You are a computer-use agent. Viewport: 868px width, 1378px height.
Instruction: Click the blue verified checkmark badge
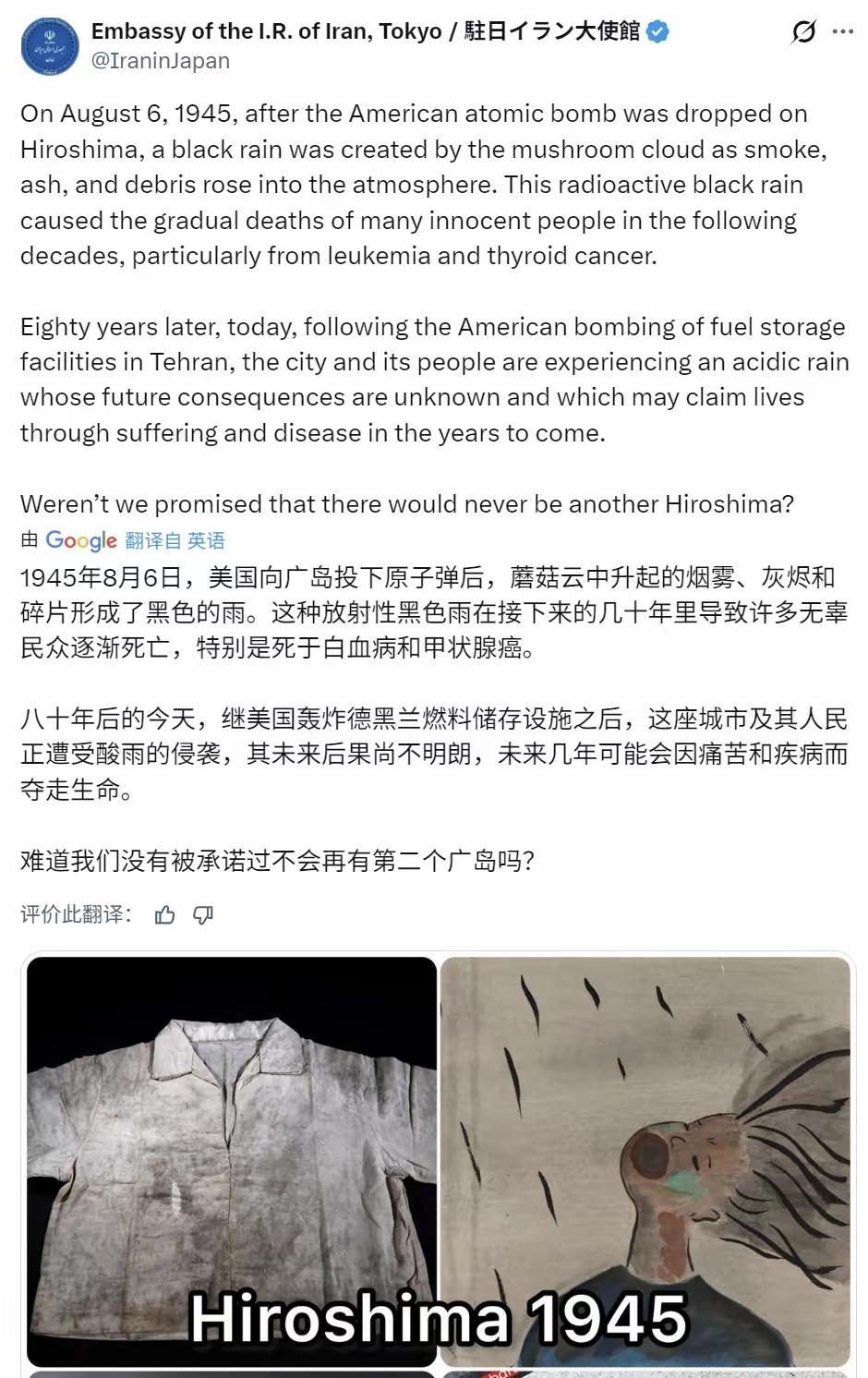pyautogui.click(x=656, y=30)
